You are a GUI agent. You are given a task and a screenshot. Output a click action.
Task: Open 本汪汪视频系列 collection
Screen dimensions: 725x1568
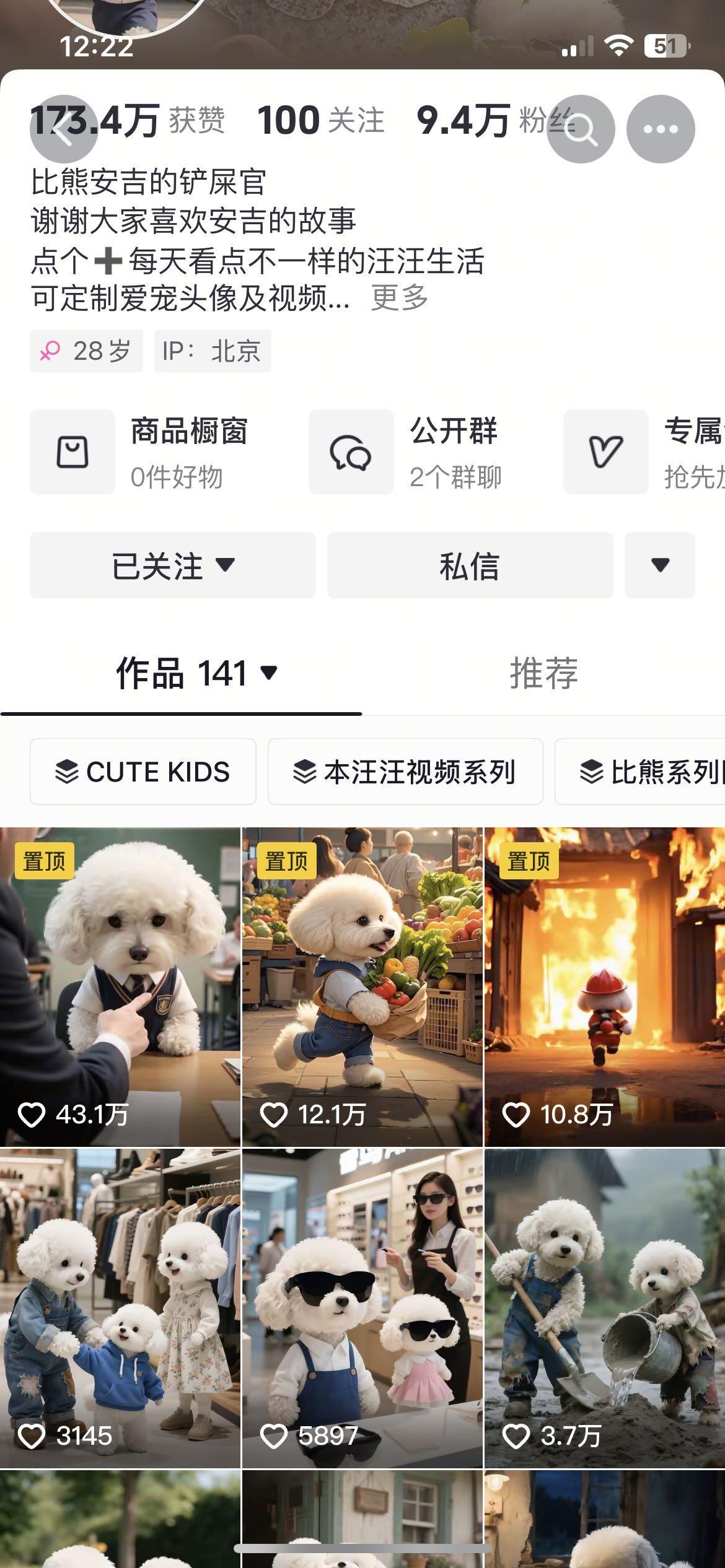[405, 772]
